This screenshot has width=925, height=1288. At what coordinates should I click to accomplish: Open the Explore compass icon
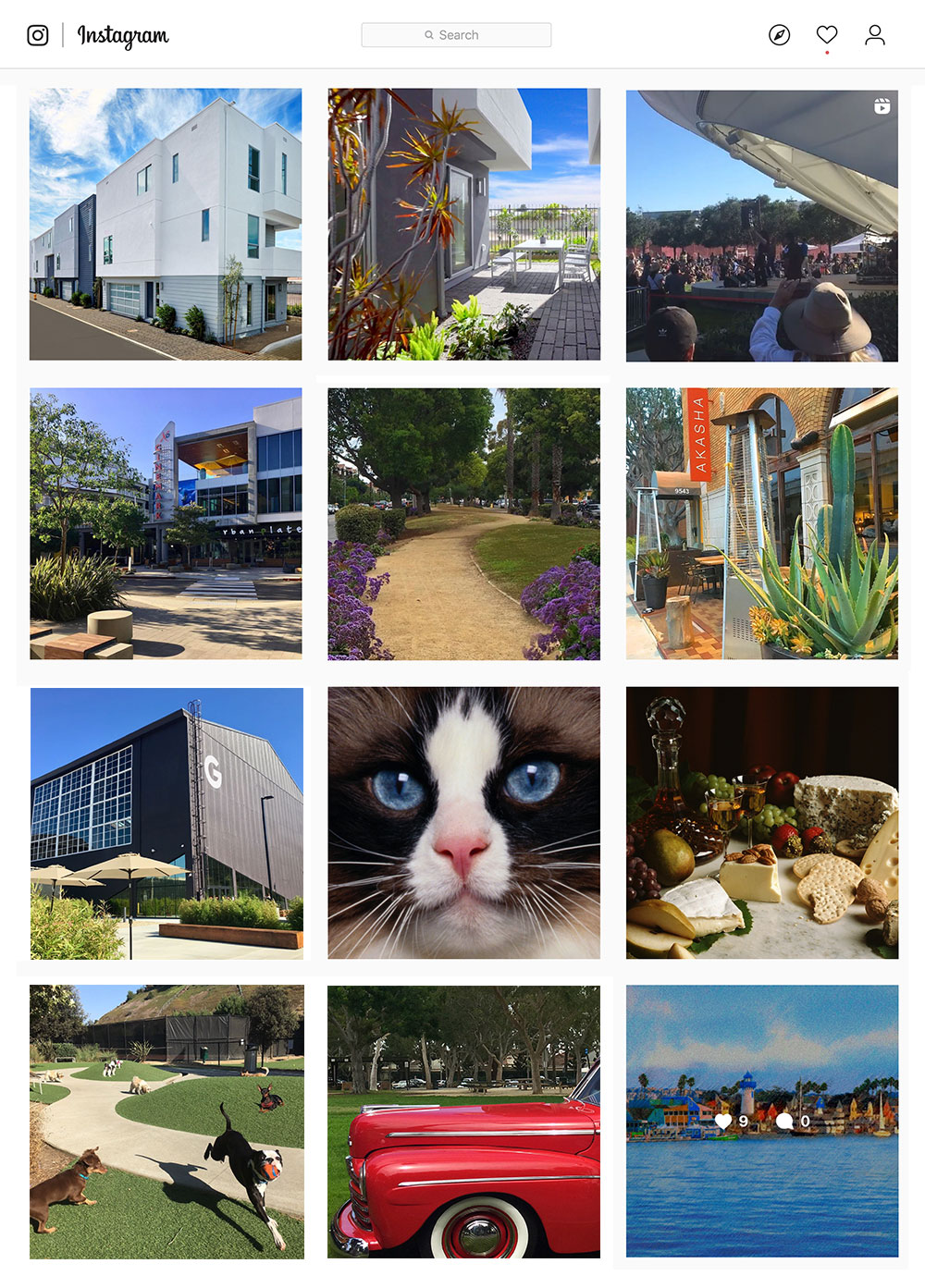(779, 35)
